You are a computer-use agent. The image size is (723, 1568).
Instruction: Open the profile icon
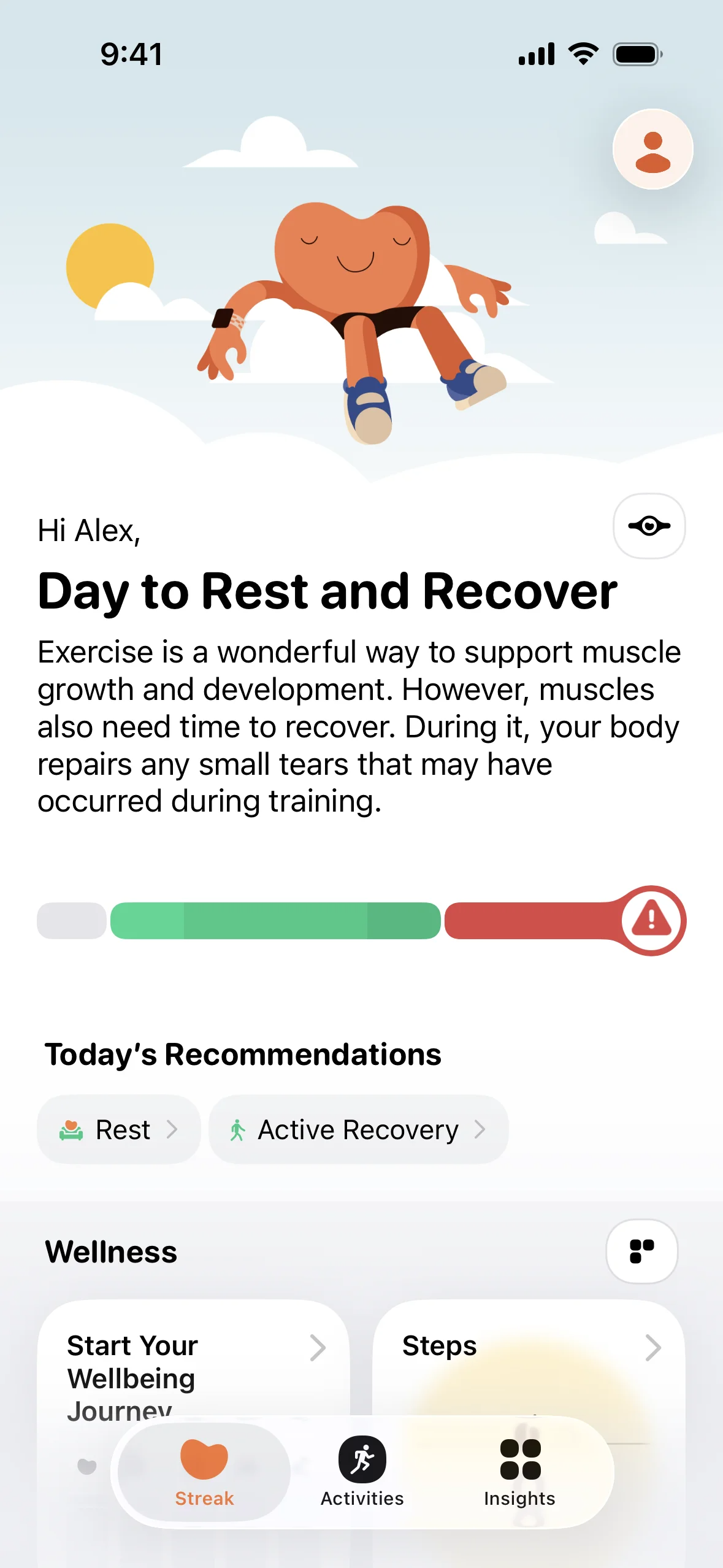coord(652,150)
